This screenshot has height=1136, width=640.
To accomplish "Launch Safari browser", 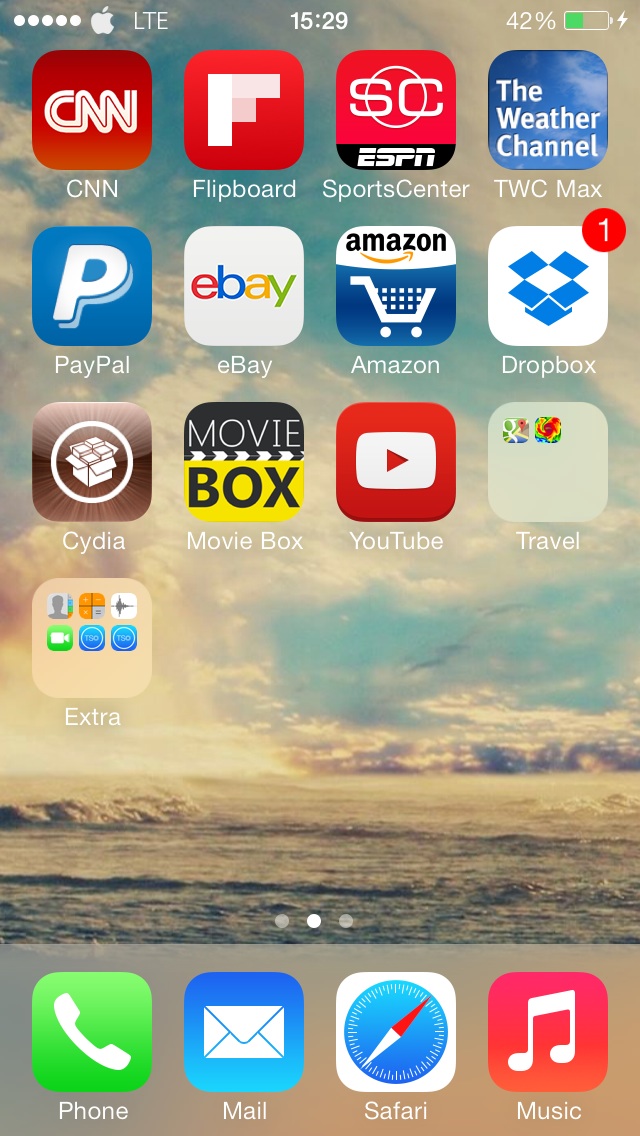I will 396,1032.
